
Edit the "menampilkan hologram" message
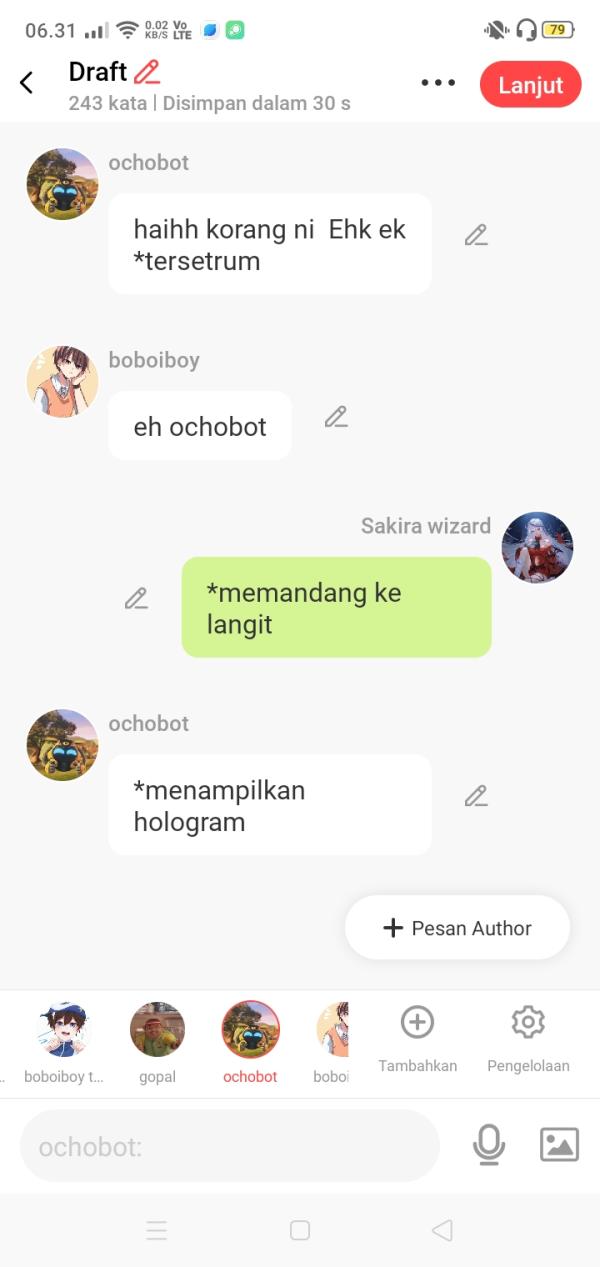(476, 797)
